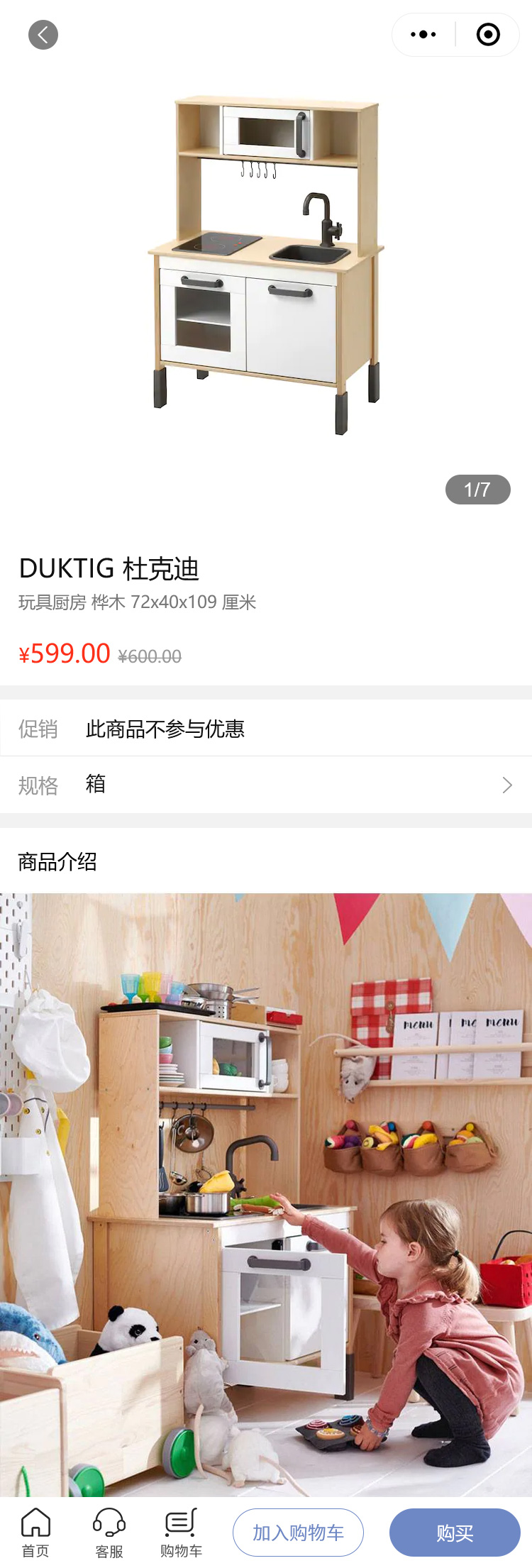Viewport: 532px width, 1568px height.
Task: Contact 客服 customer service
Action: pos(109,1533)
